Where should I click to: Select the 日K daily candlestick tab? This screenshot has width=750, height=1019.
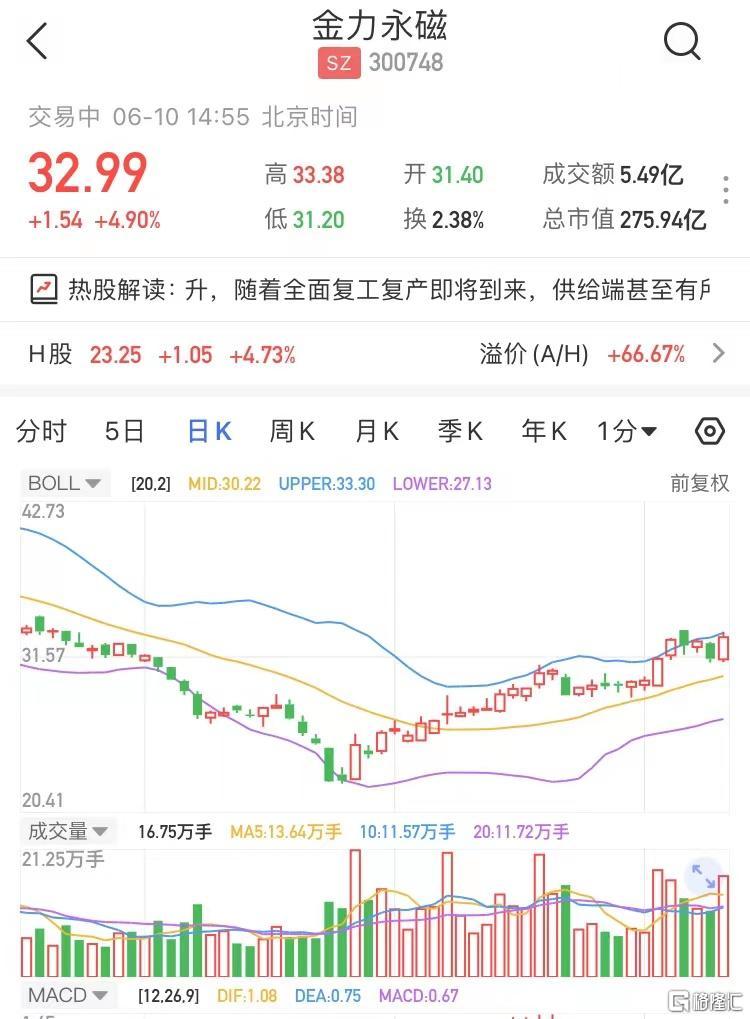coord(210,431)
